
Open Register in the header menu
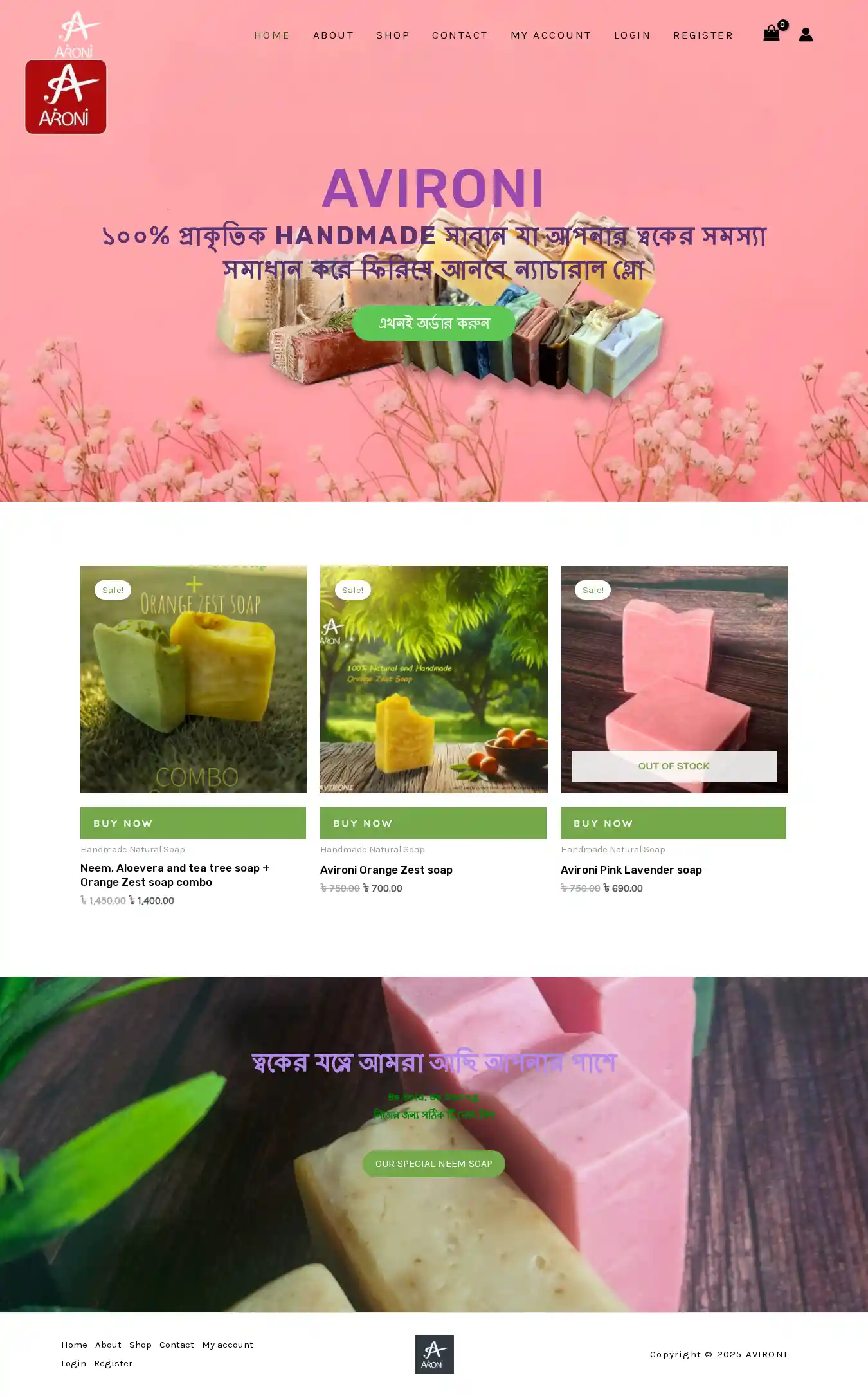(703, 35)
